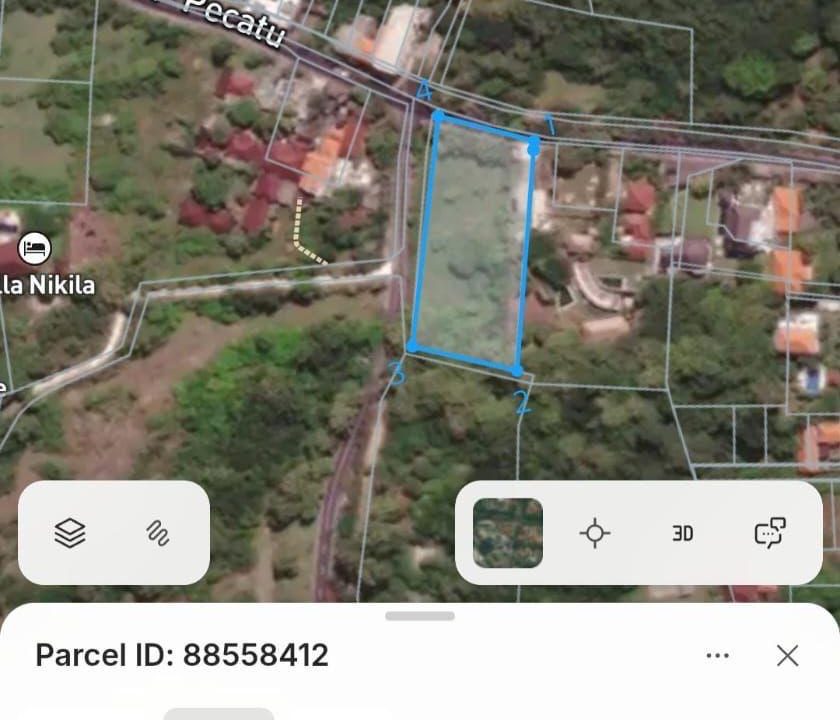Open parcel overflow menu

717,656
